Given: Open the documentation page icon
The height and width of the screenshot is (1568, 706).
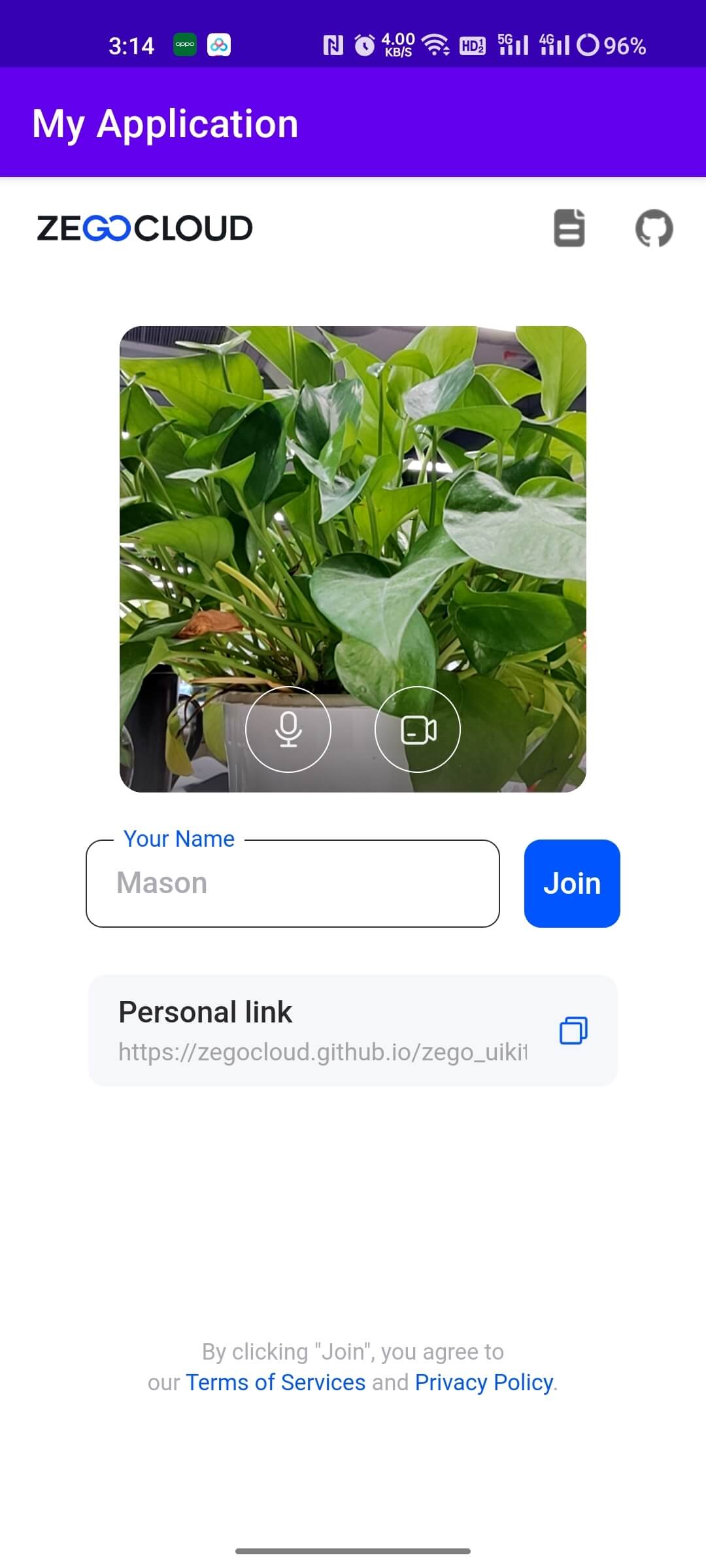Looking at the screenshot, I should tap(568, 229).
